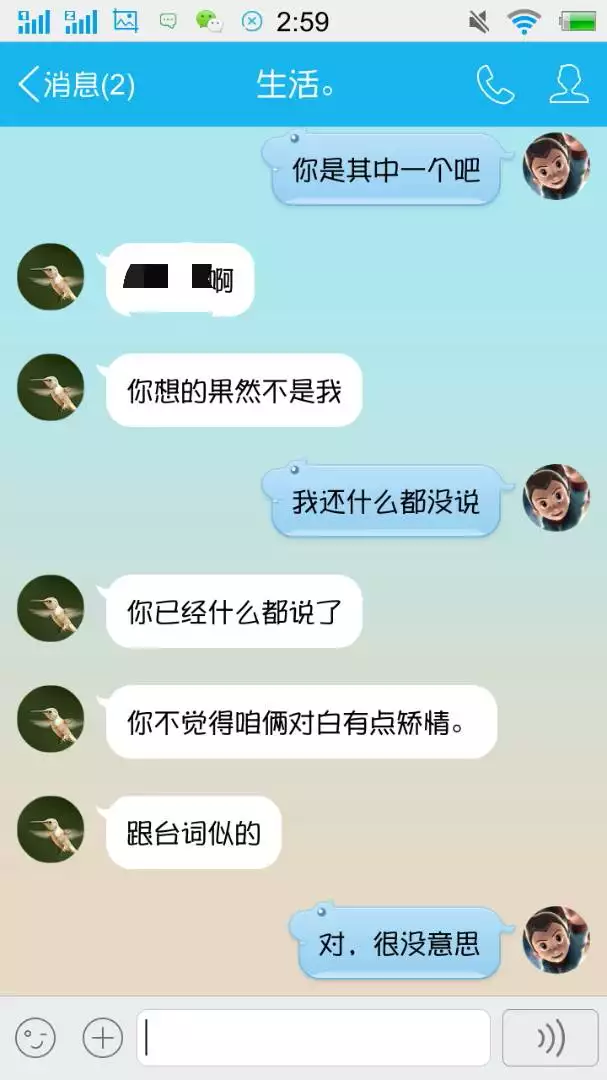The image size is (607, 1080).
Task: Open the emoji picker
Action: click(x=36, y=1038)
